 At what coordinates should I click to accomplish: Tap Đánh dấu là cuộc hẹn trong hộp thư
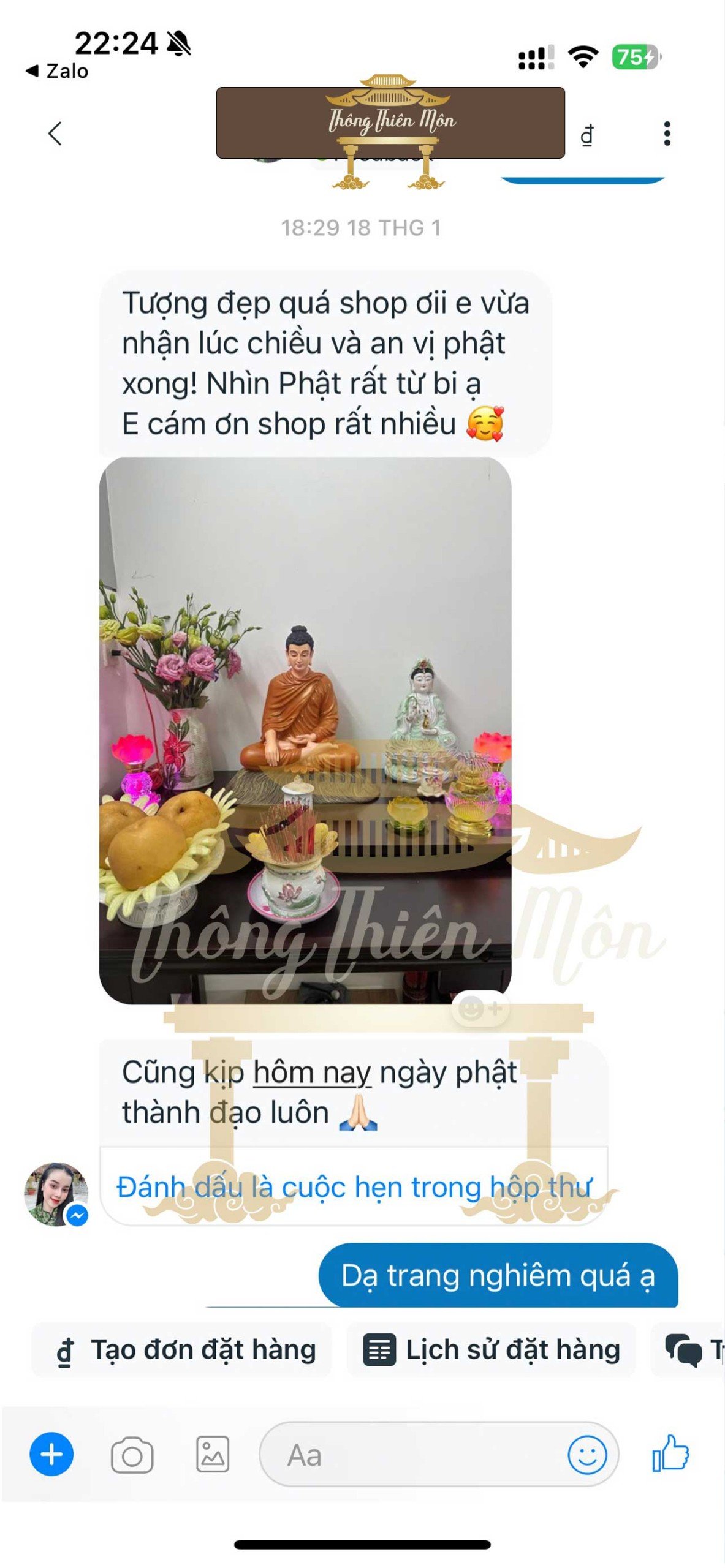[x=354, y=1187]
